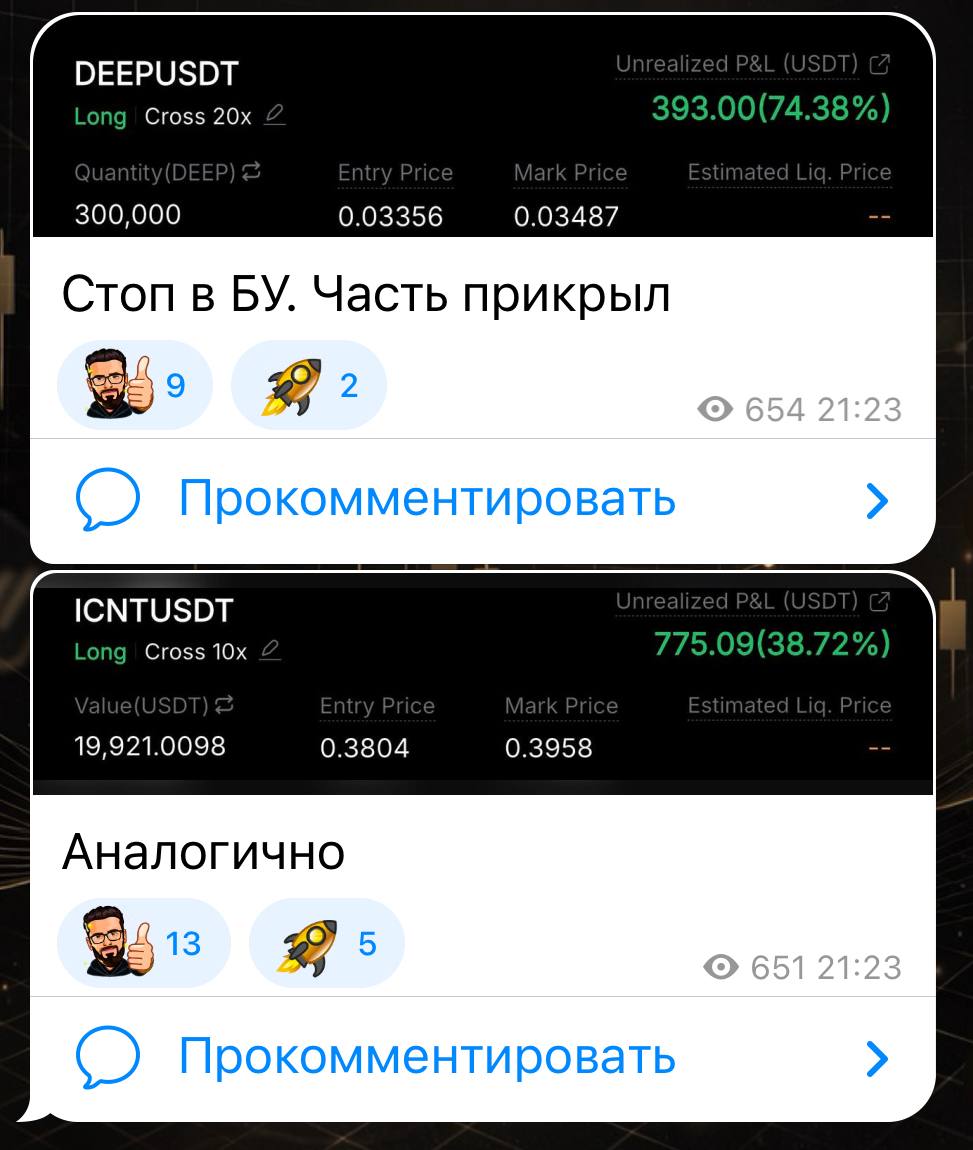Add thumbs-up reaction showing 9
Image resolution: width=973 pixels, height=1150 pixels.
(134, 385)
